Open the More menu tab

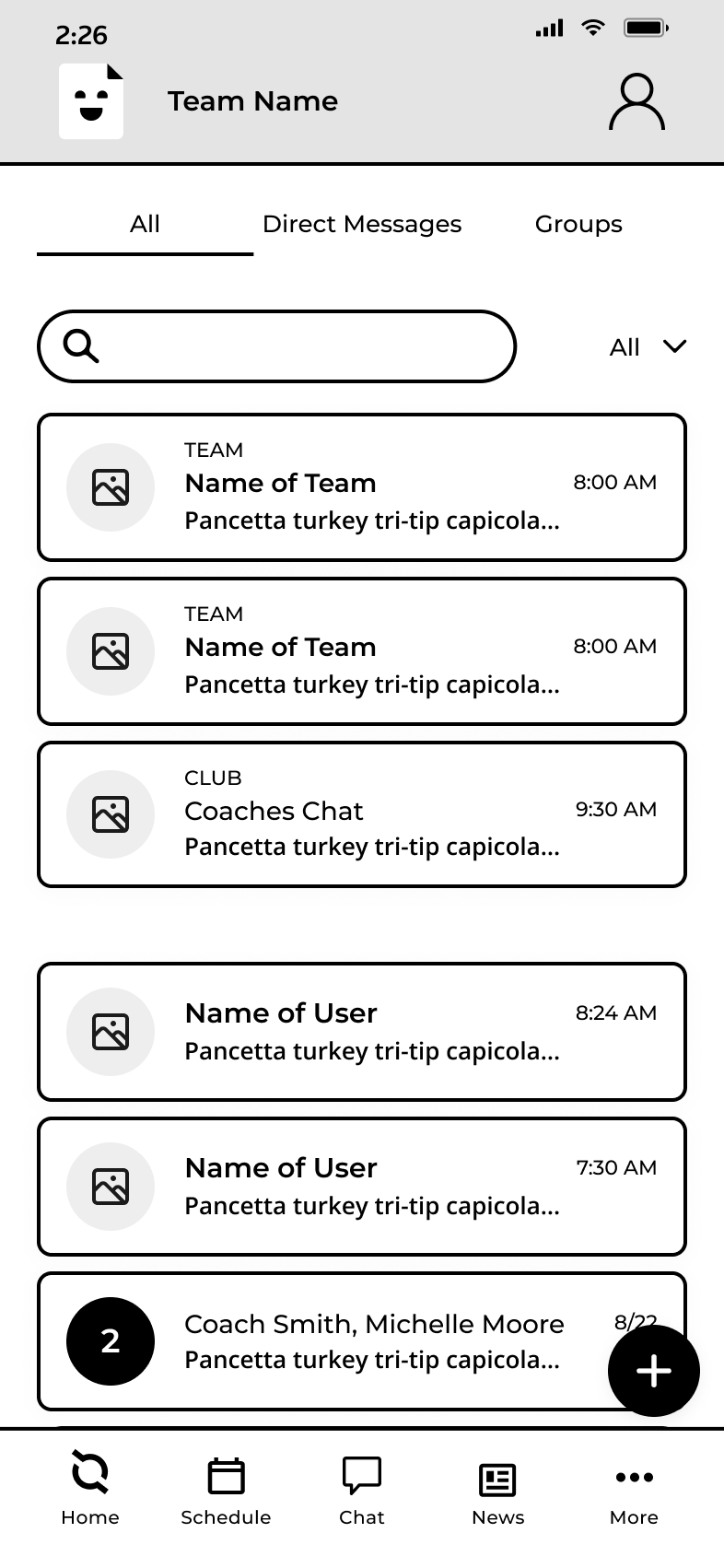point(634,1489)
